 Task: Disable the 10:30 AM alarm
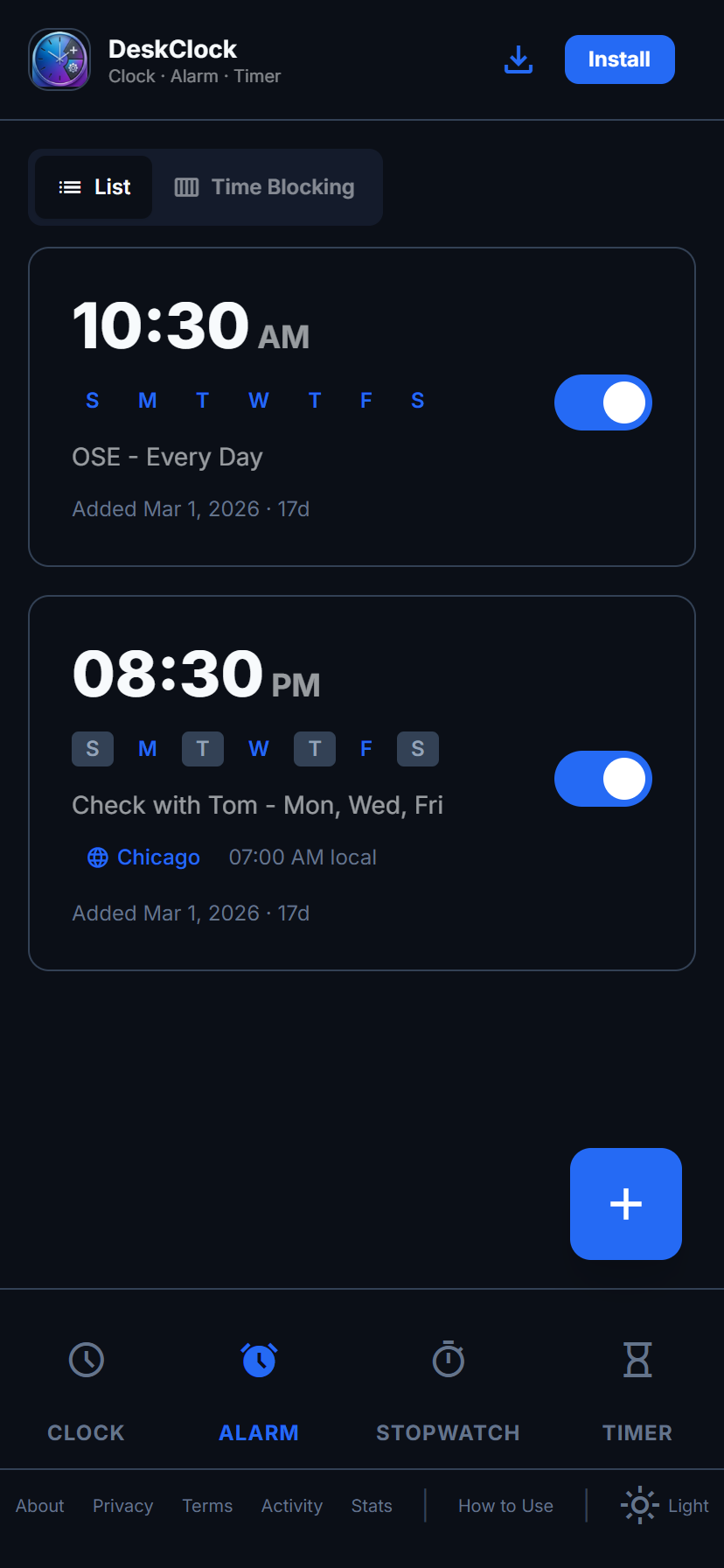click(602, 402)
